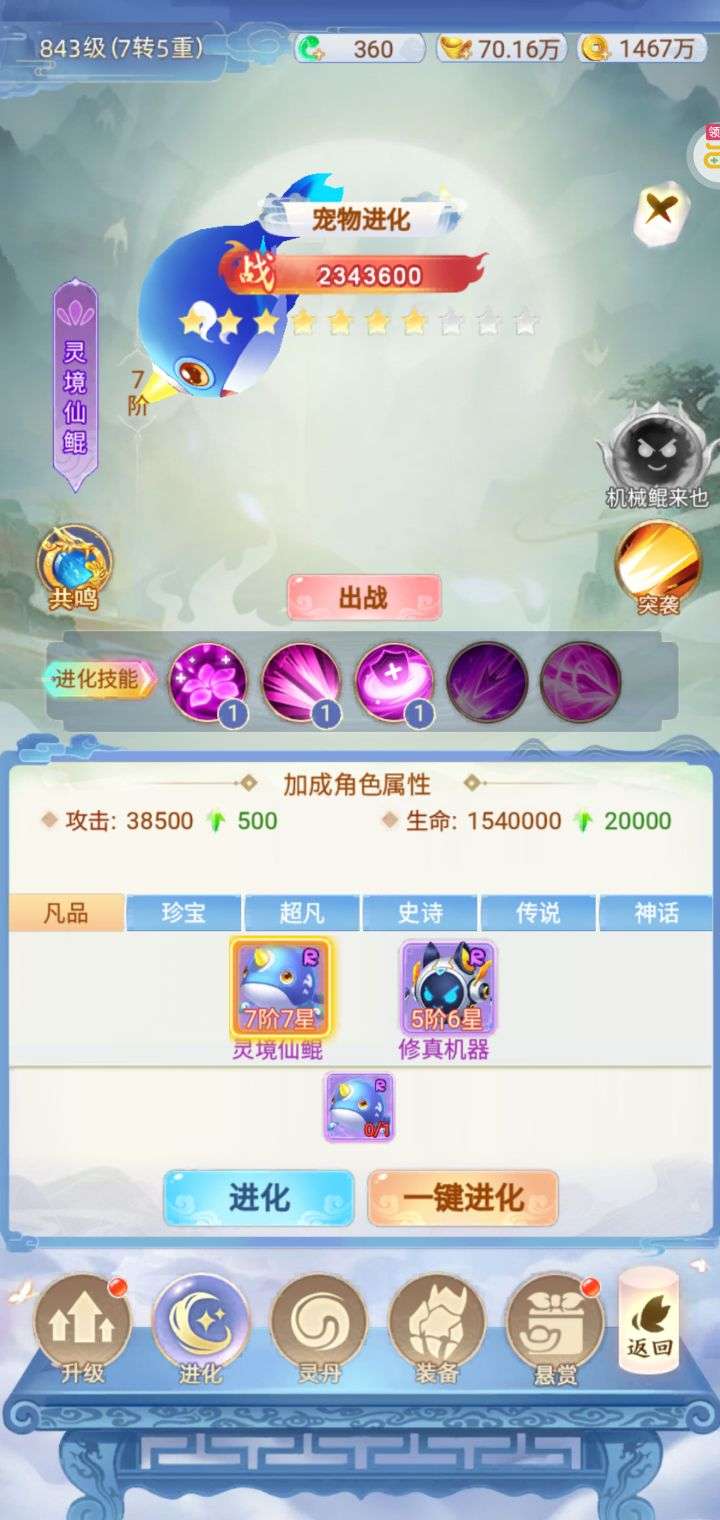Switch to the 神话 tab

click(656, 913)
